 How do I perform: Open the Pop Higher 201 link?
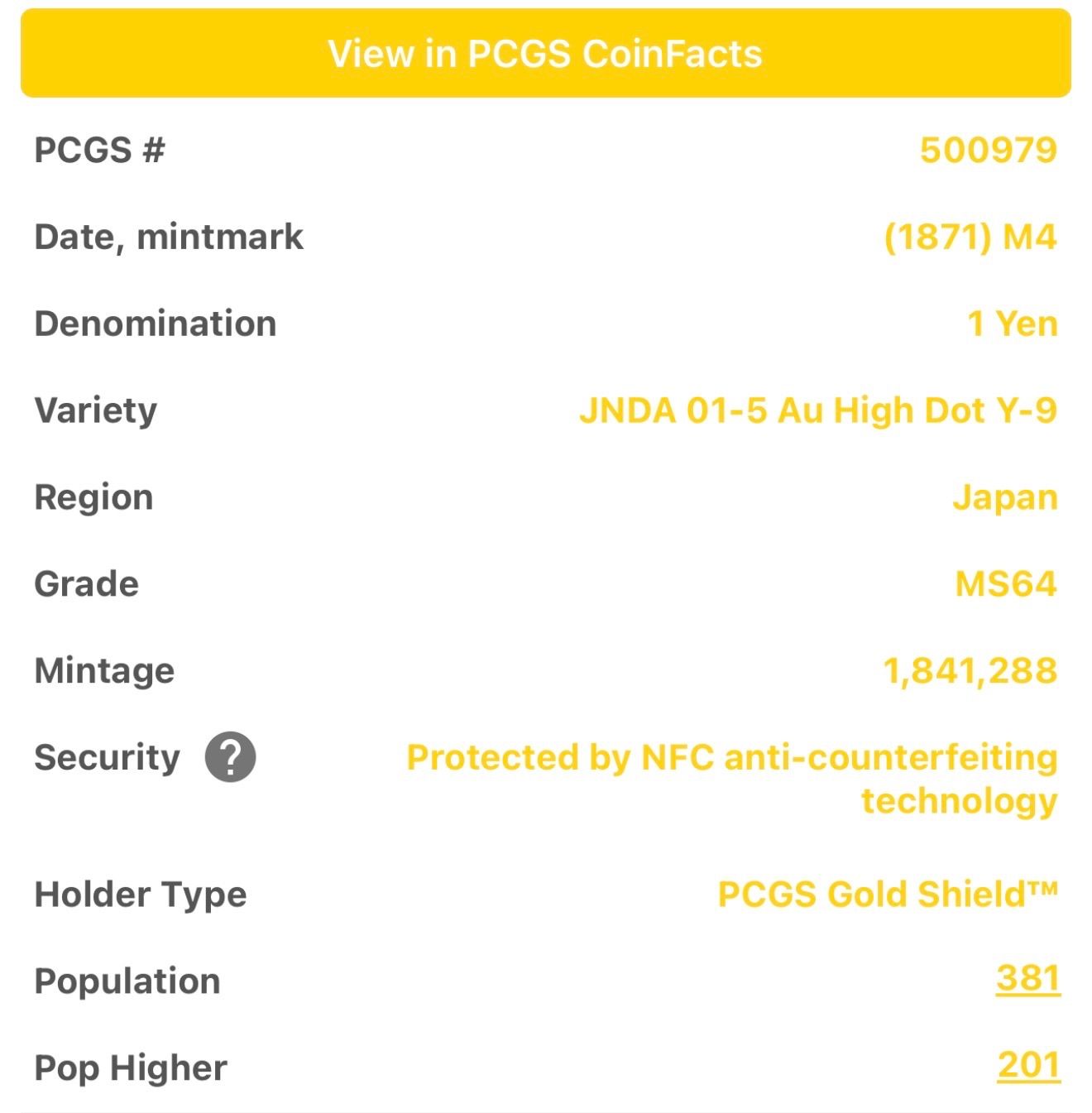pyautogui.click(x=1028, y=1066)
